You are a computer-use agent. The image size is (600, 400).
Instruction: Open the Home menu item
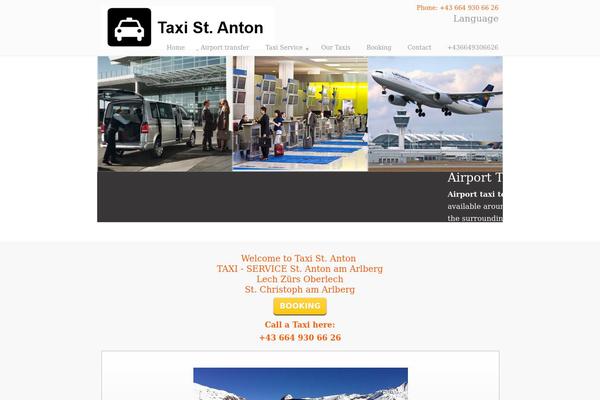176,48
